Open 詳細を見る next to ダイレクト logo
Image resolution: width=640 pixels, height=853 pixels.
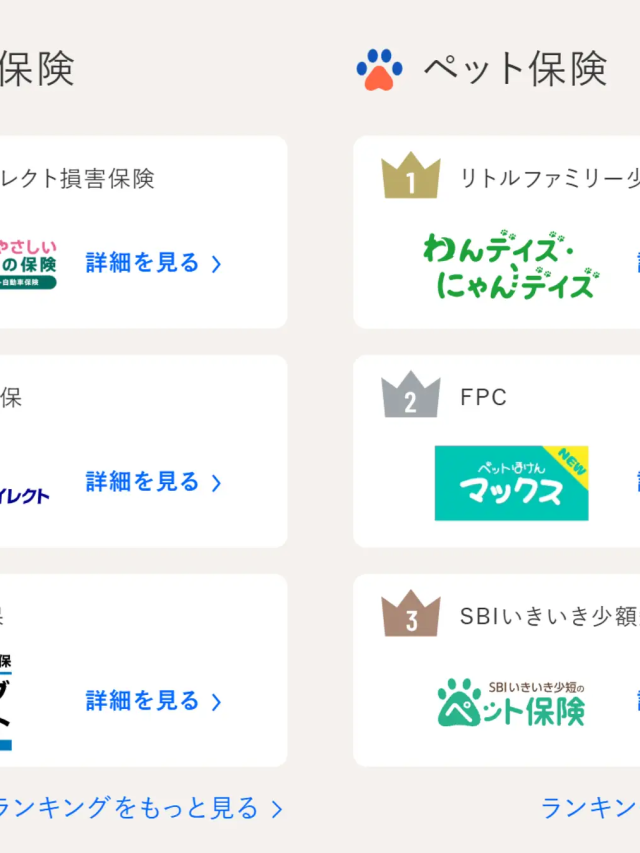(153, 482)
